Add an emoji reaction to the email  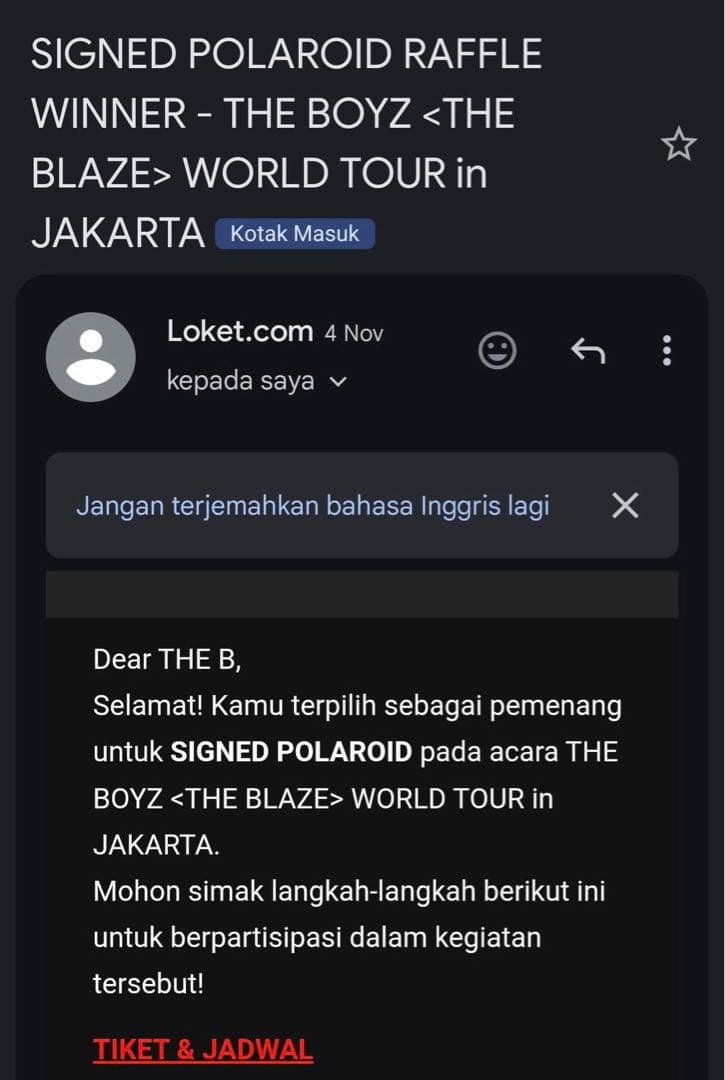(x=497, y=351)
